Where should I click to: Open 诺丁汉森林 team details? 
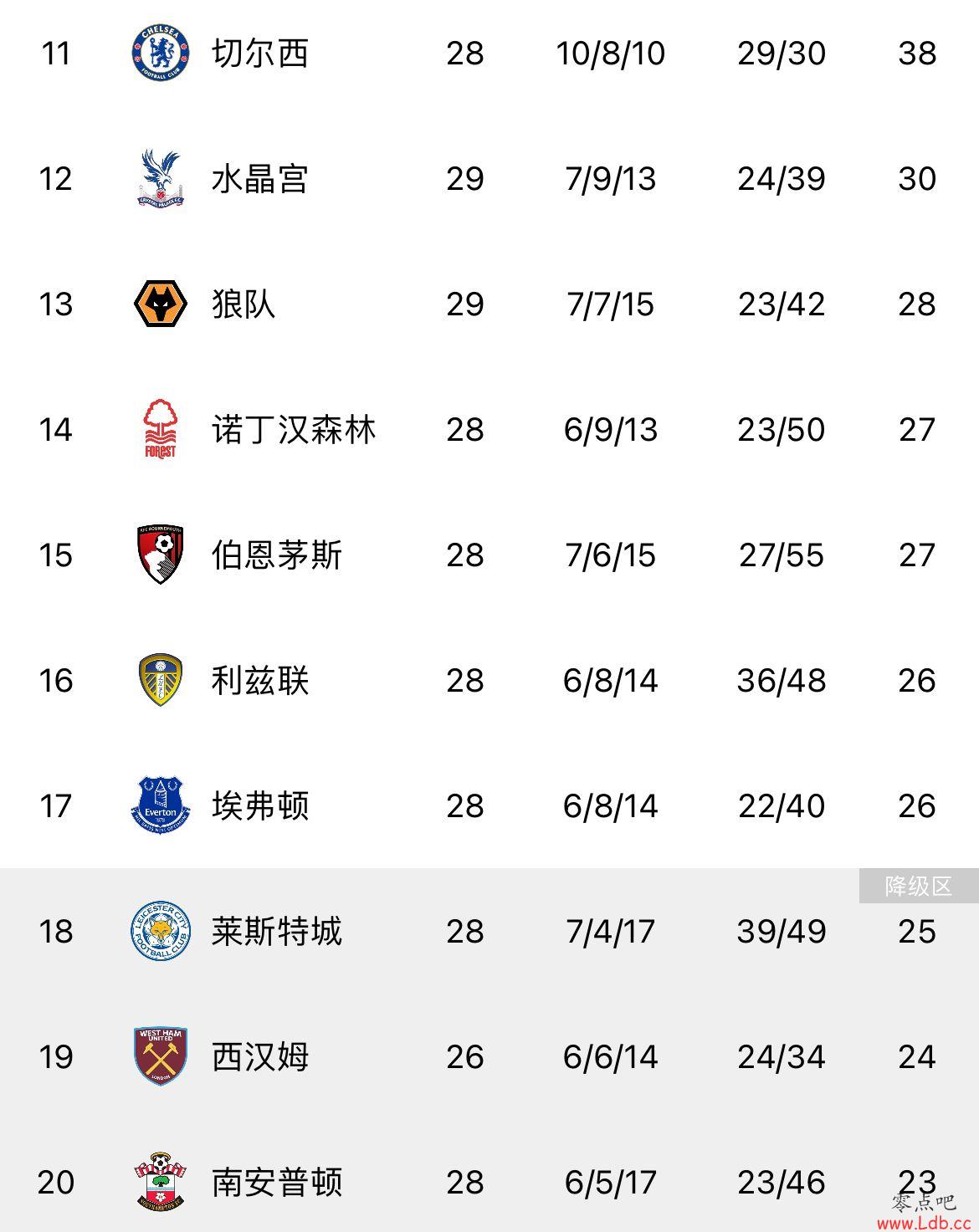click(293, 430)
